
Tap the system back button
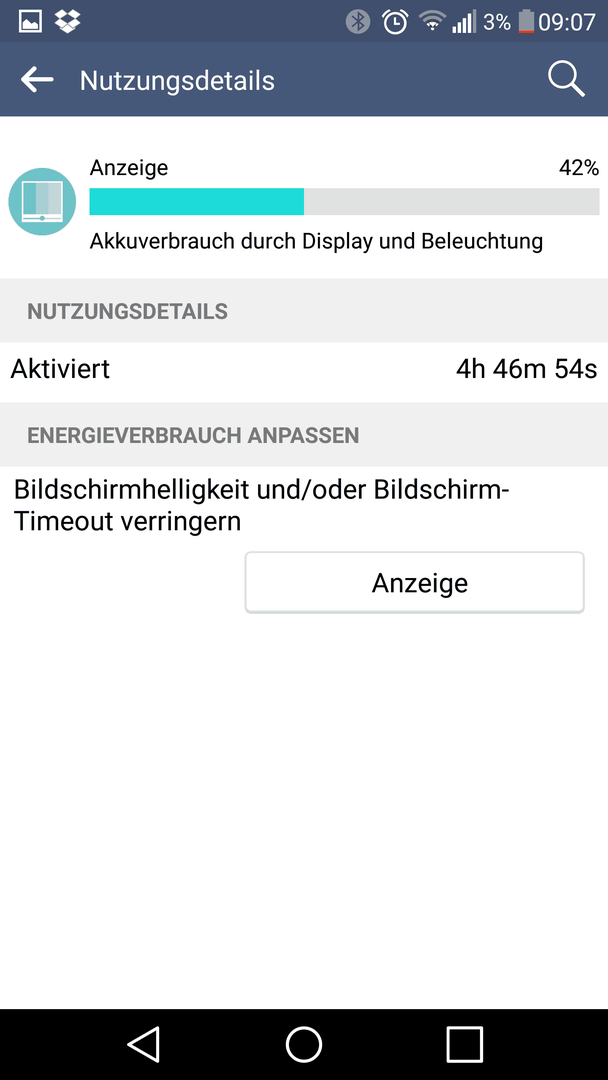pyautogui.click(x=144, y=1044)
